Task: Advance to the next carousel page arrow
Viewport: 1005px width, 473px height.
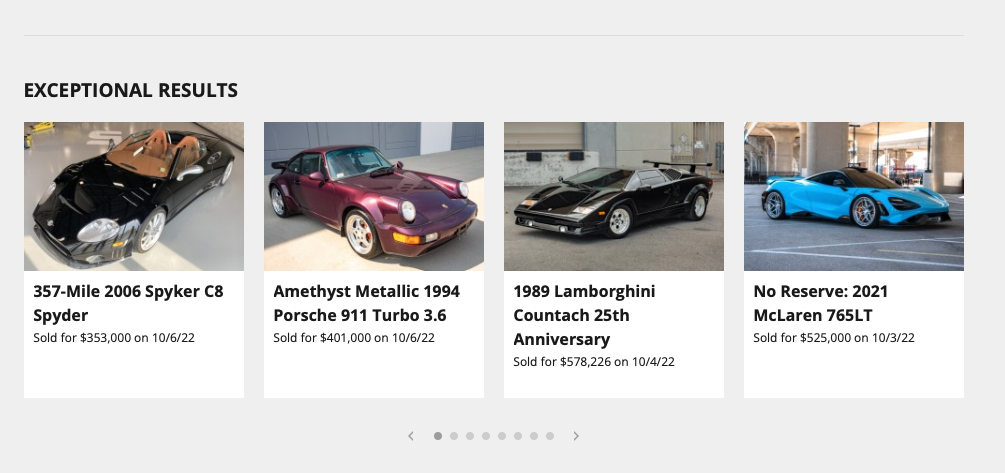Action: tap(576, 436)
